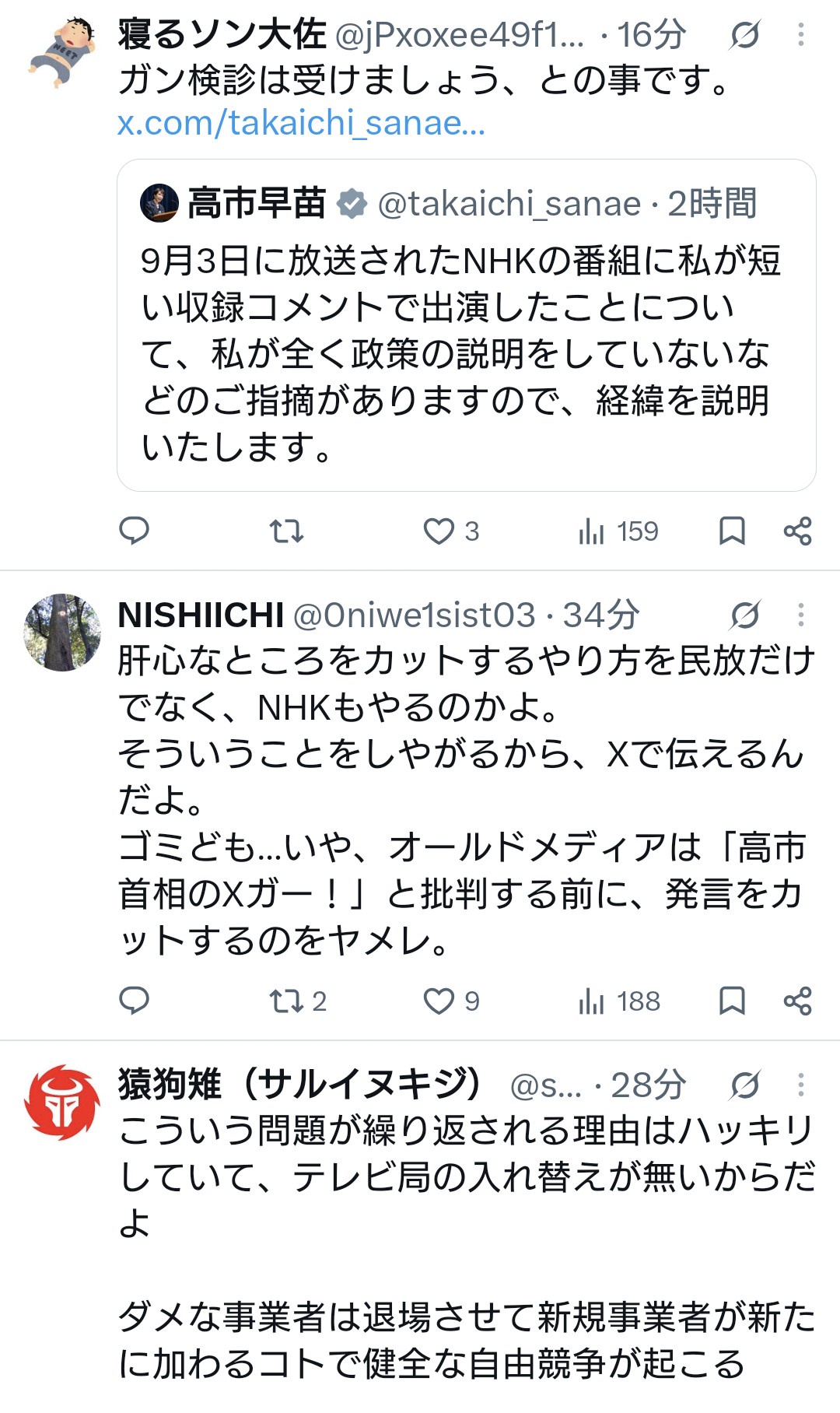The width and height of the screenshot is (840, 1413).
Task: Open the quoted post by 高市早苗
Action: 466,325
